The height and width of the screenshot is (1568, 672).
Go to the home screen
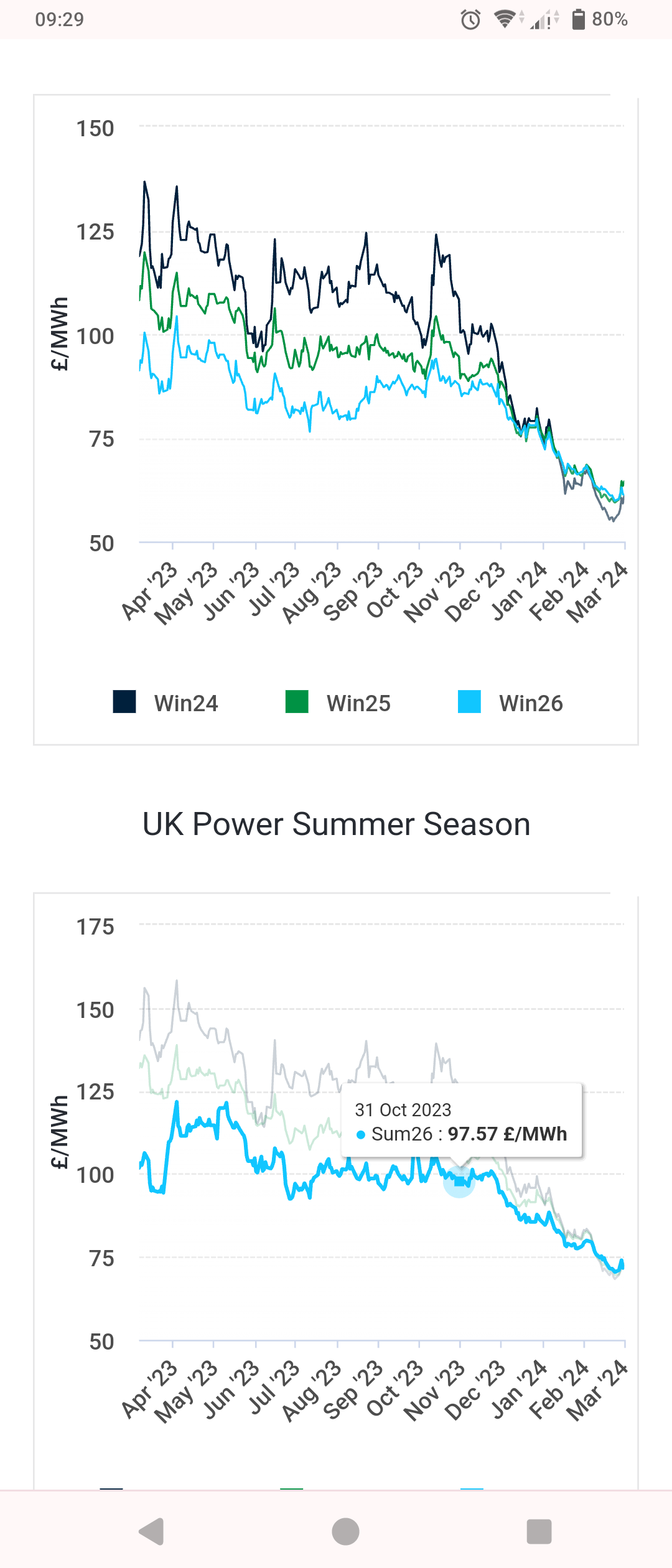(345, 1531)
